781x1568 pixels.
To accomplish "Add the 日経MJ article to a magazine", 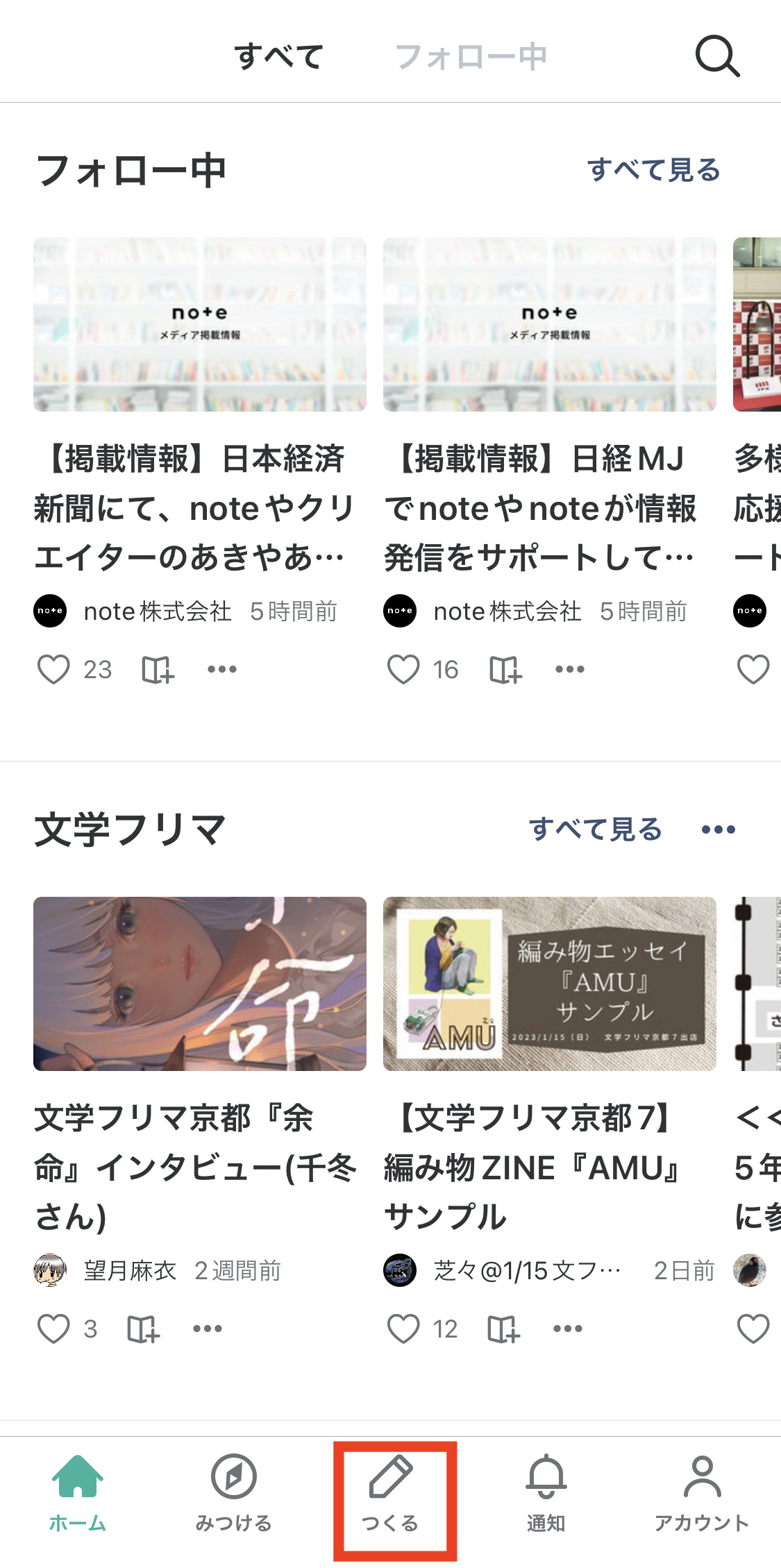I will click(505, 670).
